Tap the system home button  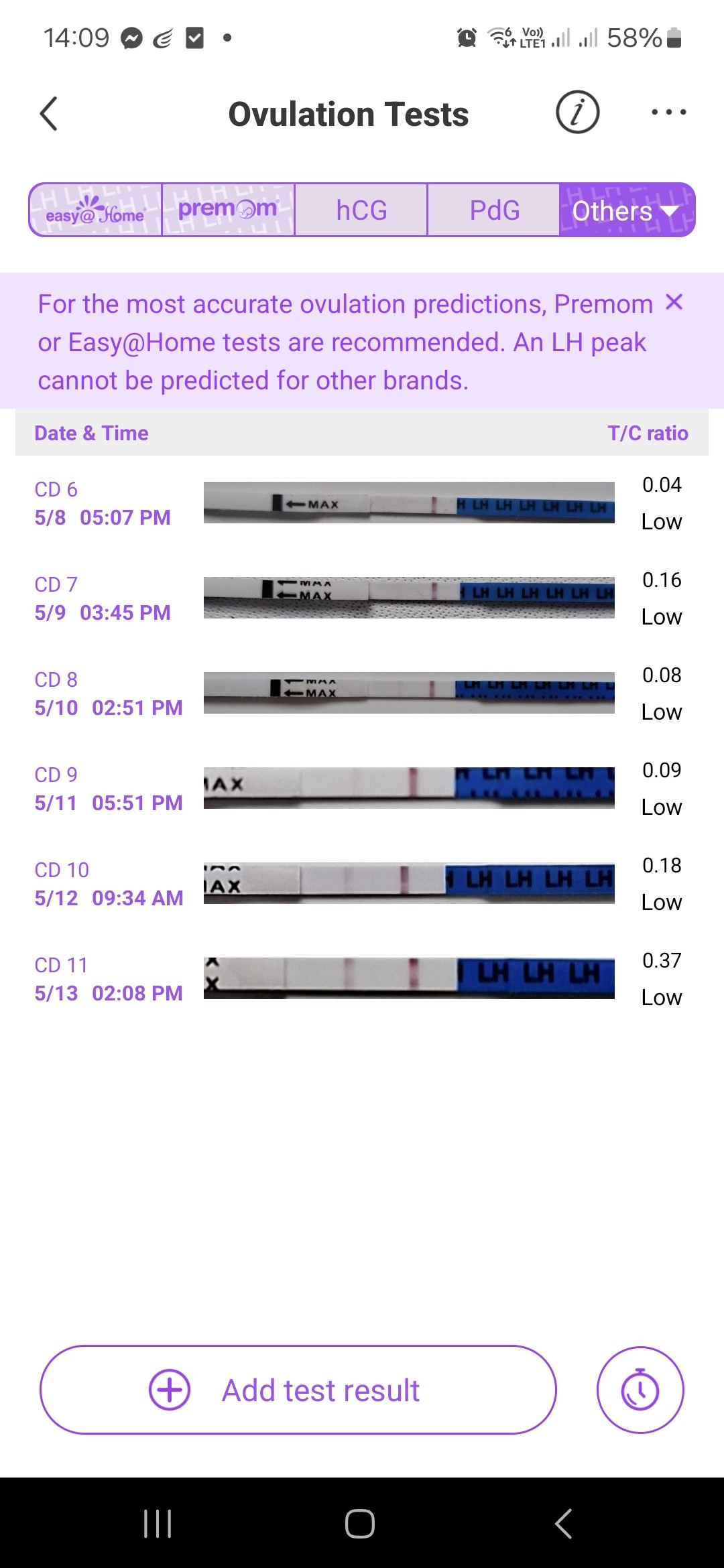click(360, 1524)
